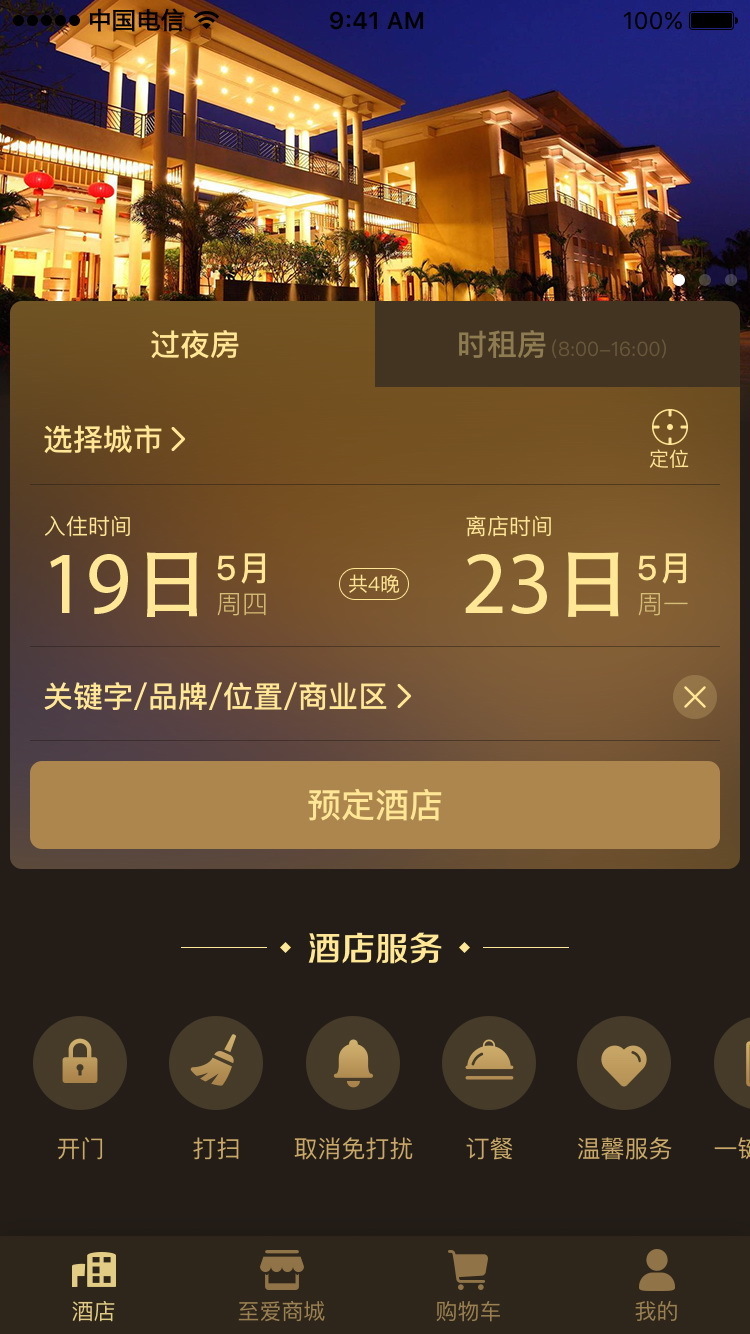The image size is (750, 1334).
Task: Tap the 预定酒店 button
Action: point(375,805)
